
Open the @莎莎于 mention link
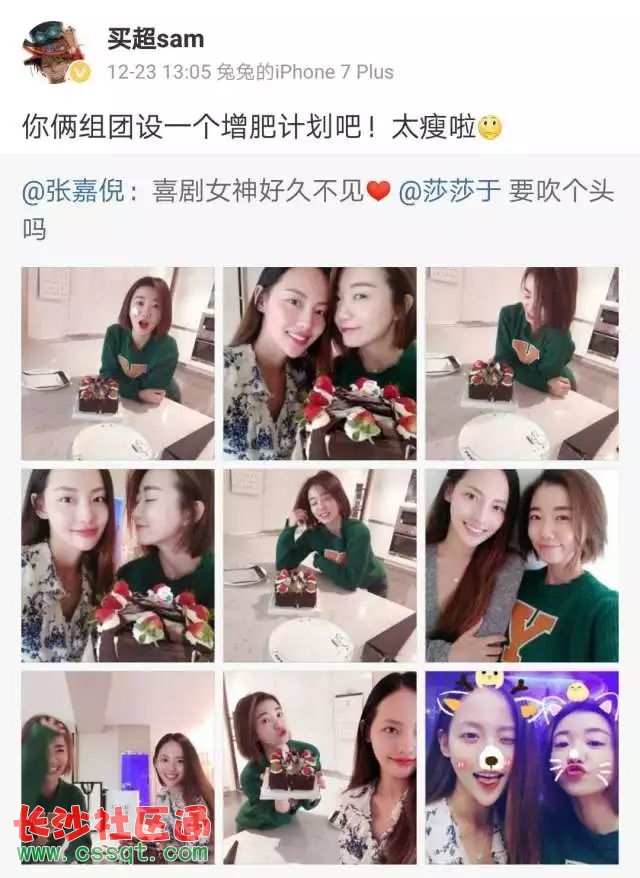[450, 192]
